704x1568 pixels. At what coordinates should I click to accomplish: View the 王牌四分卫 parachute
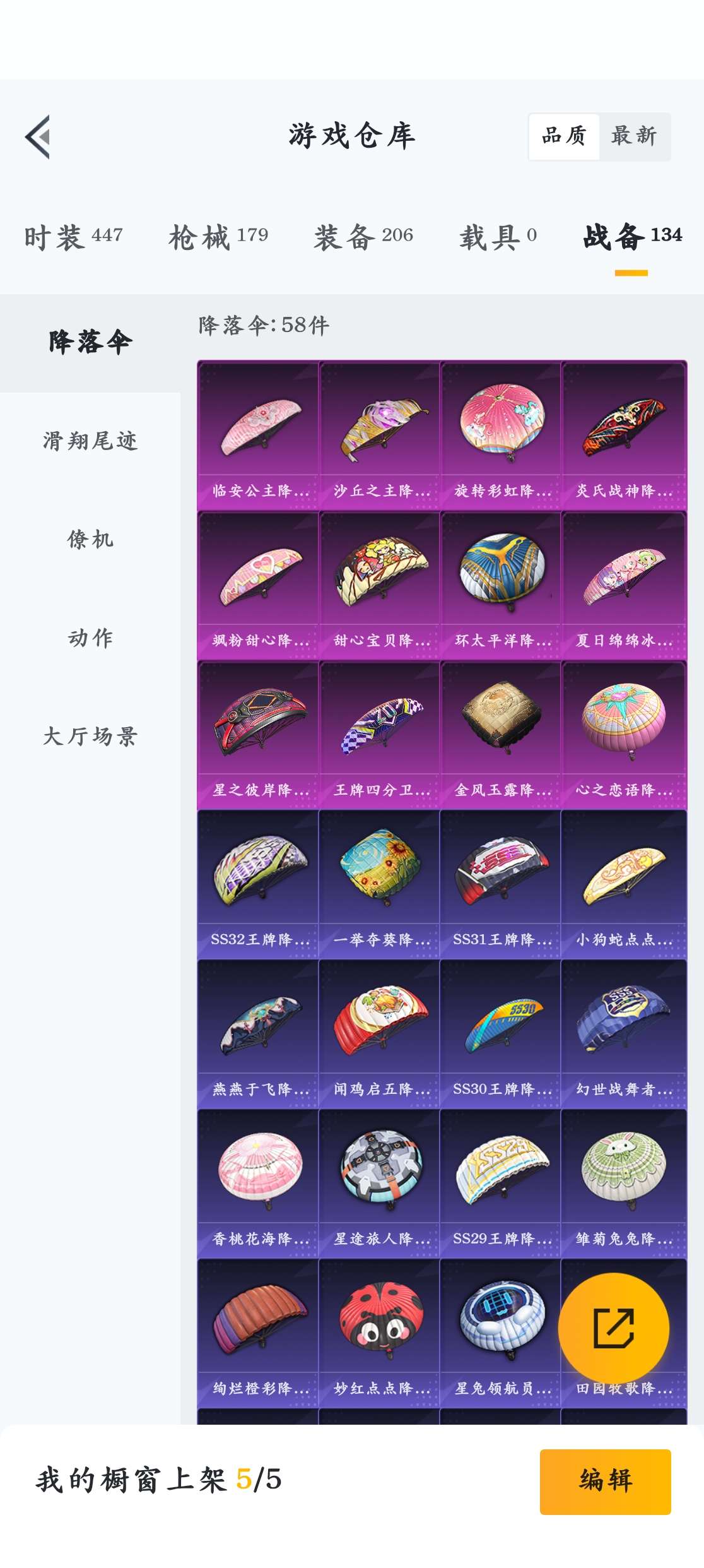point(379,735)
